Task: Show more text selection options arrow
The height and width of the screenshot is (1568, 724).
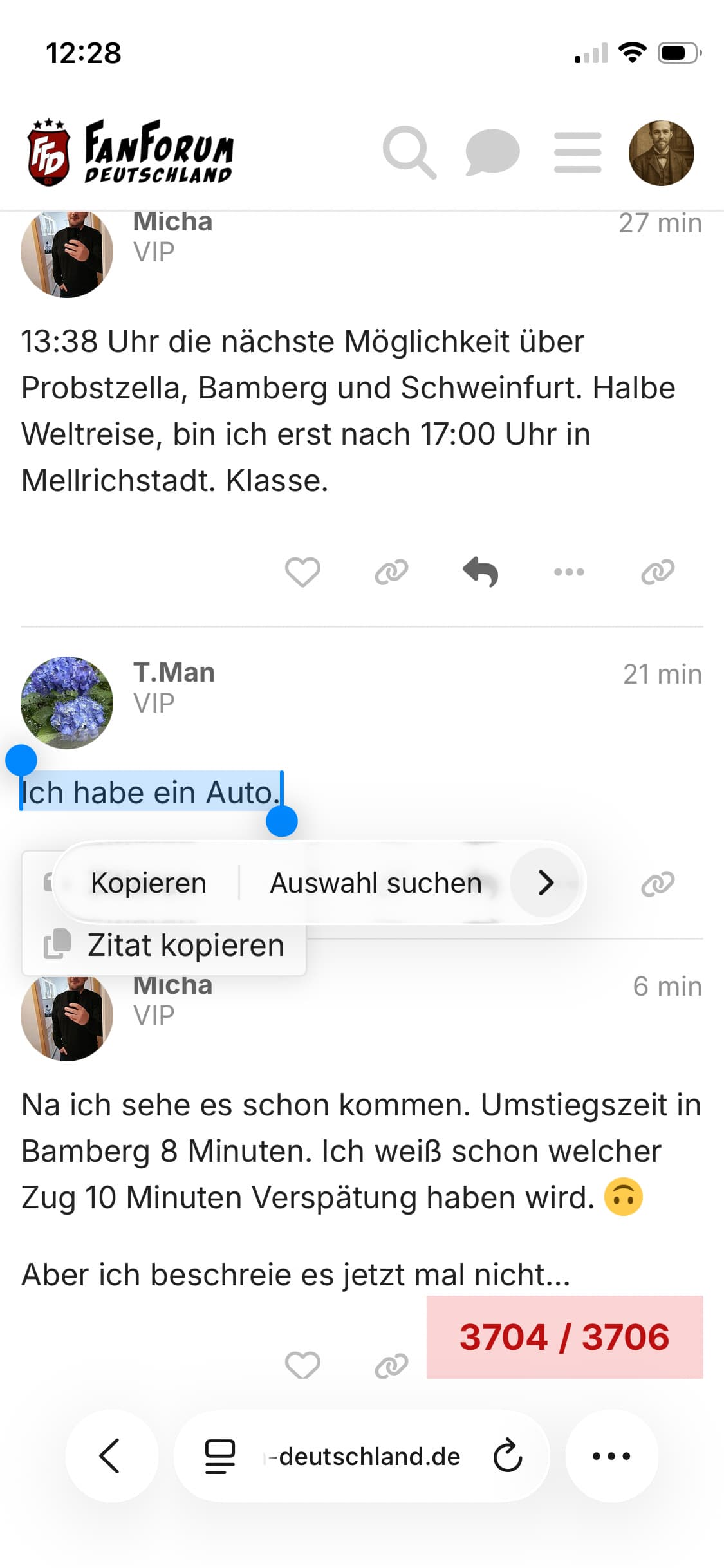Action: [x=545, y=883]
